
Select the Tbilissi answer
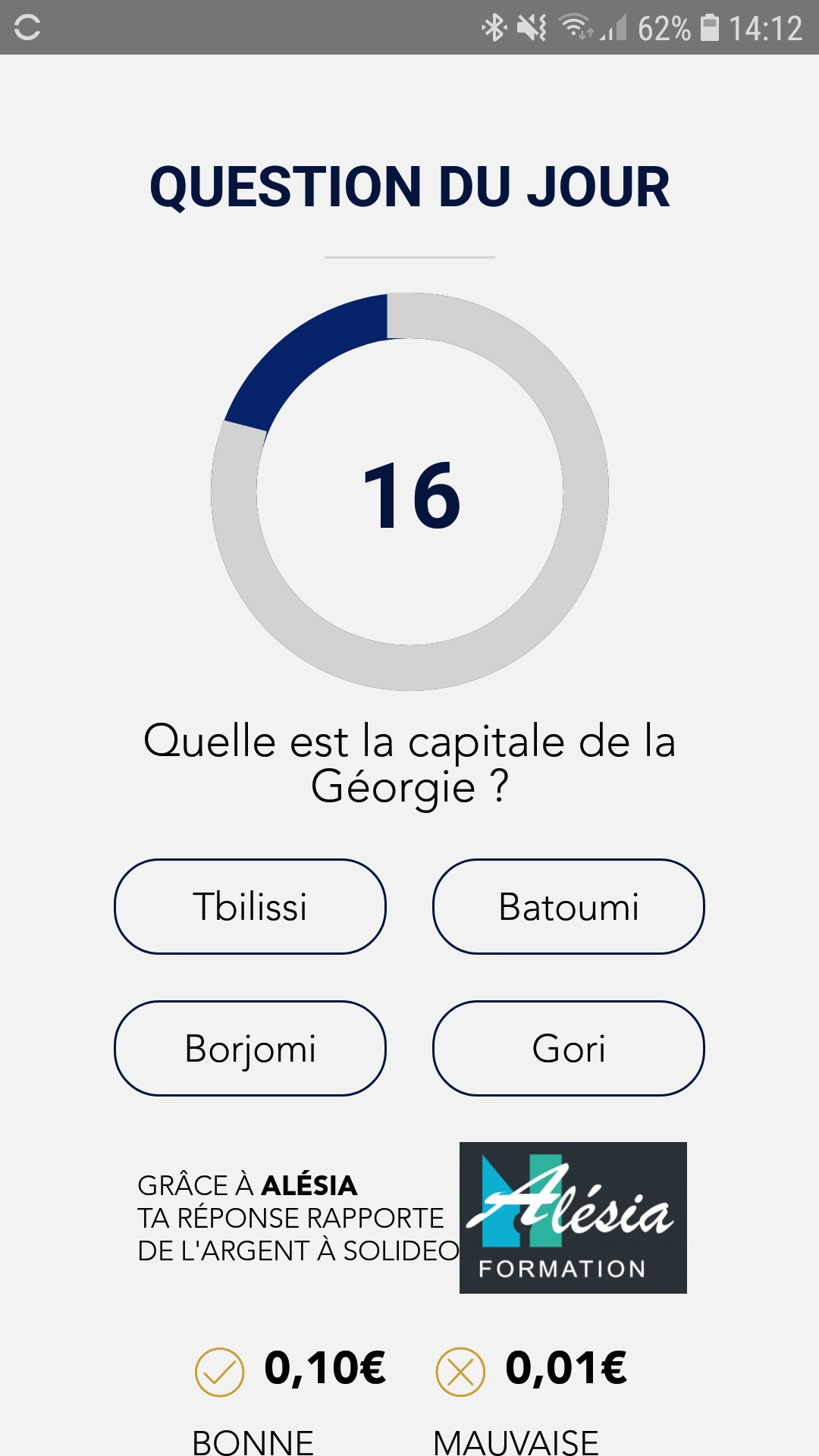pyautogui.click(x=250, y=906)
